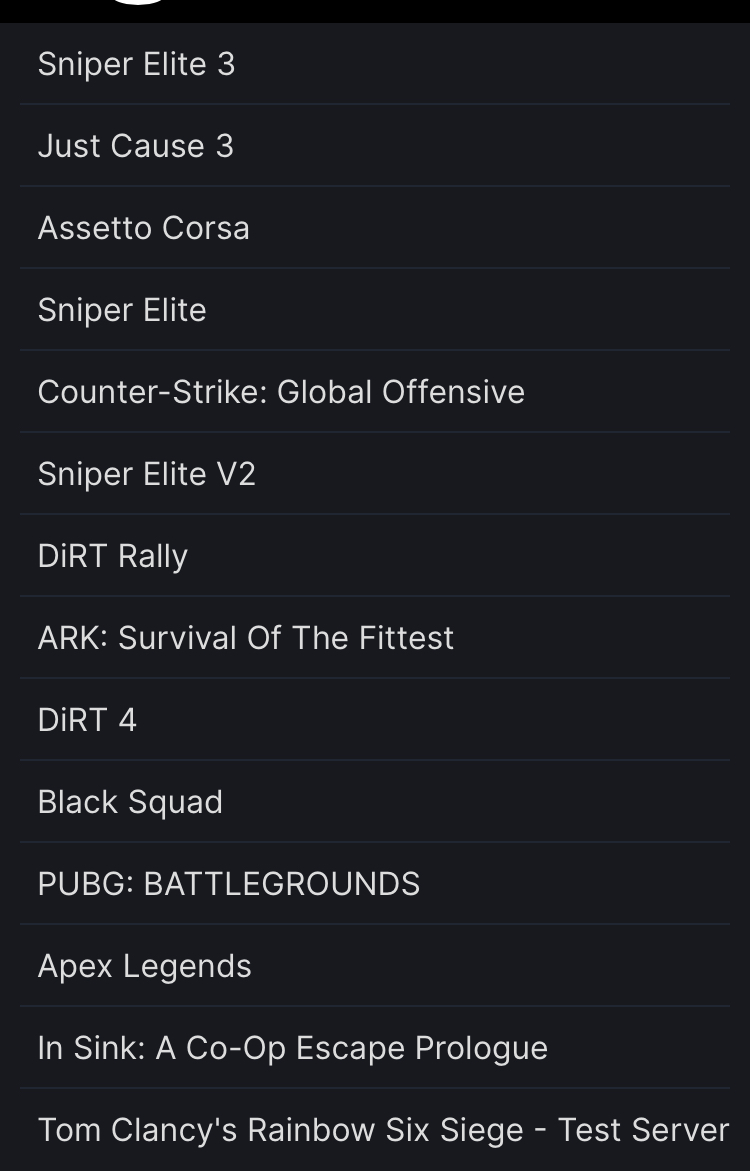Open the Assetto Corsa entry

click(143, 228)
